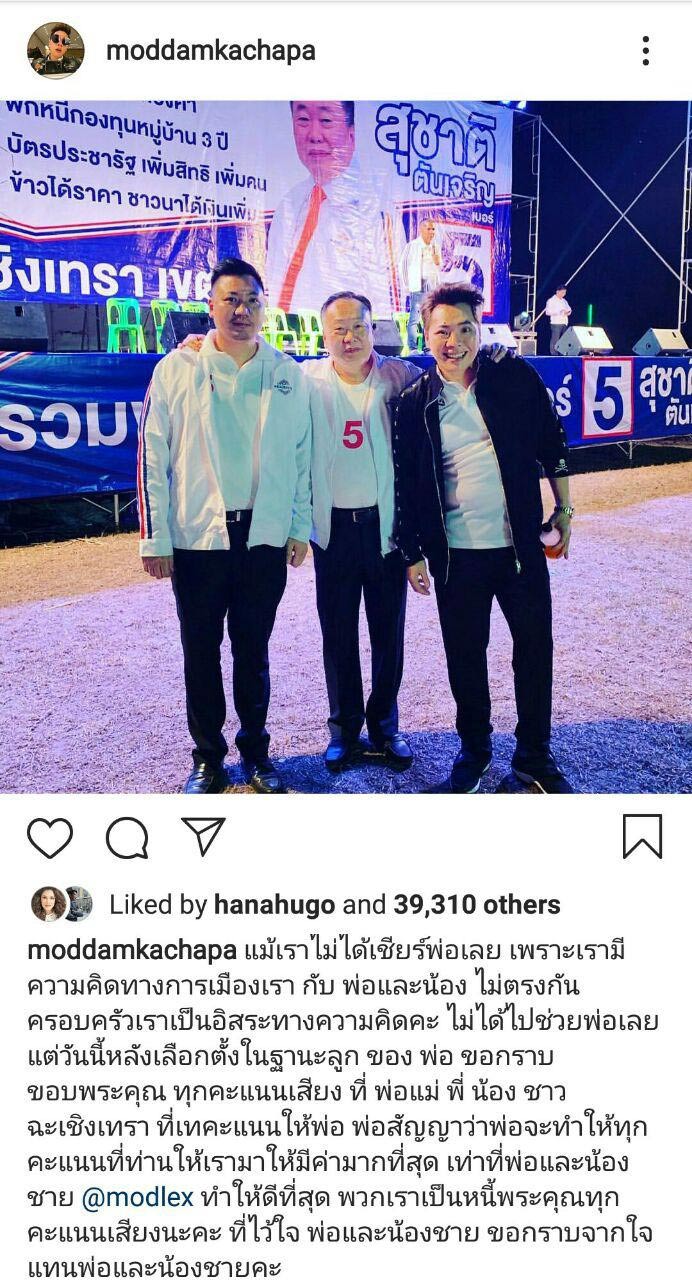This screenshot has width=692, height=1280.
Task: Open the moddamkachapa username in the post header
Action: coord(210,51)
